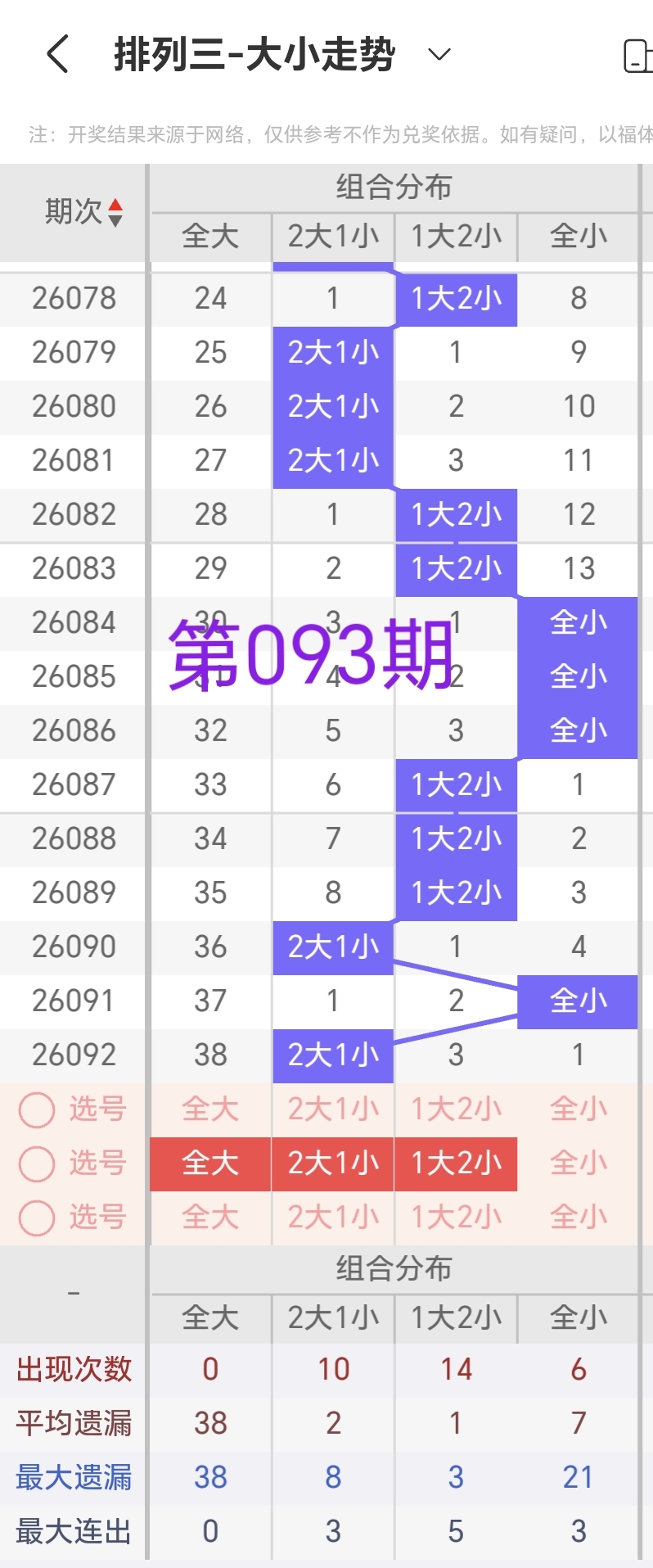This screenshot has width=653, height=1568.
Task: Expand the 排列三-大小走势 title dropdown
Action: tap(439, 55)
